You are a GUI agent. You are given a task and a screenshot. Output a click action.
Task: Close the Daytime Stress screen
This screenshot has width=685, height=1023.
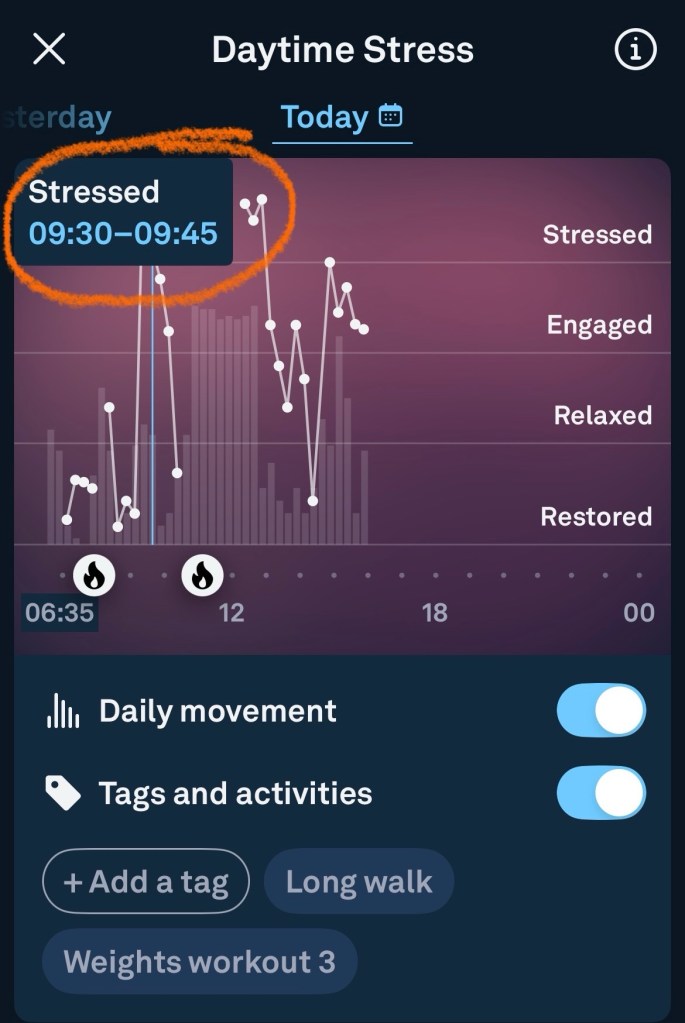(49, 50)
